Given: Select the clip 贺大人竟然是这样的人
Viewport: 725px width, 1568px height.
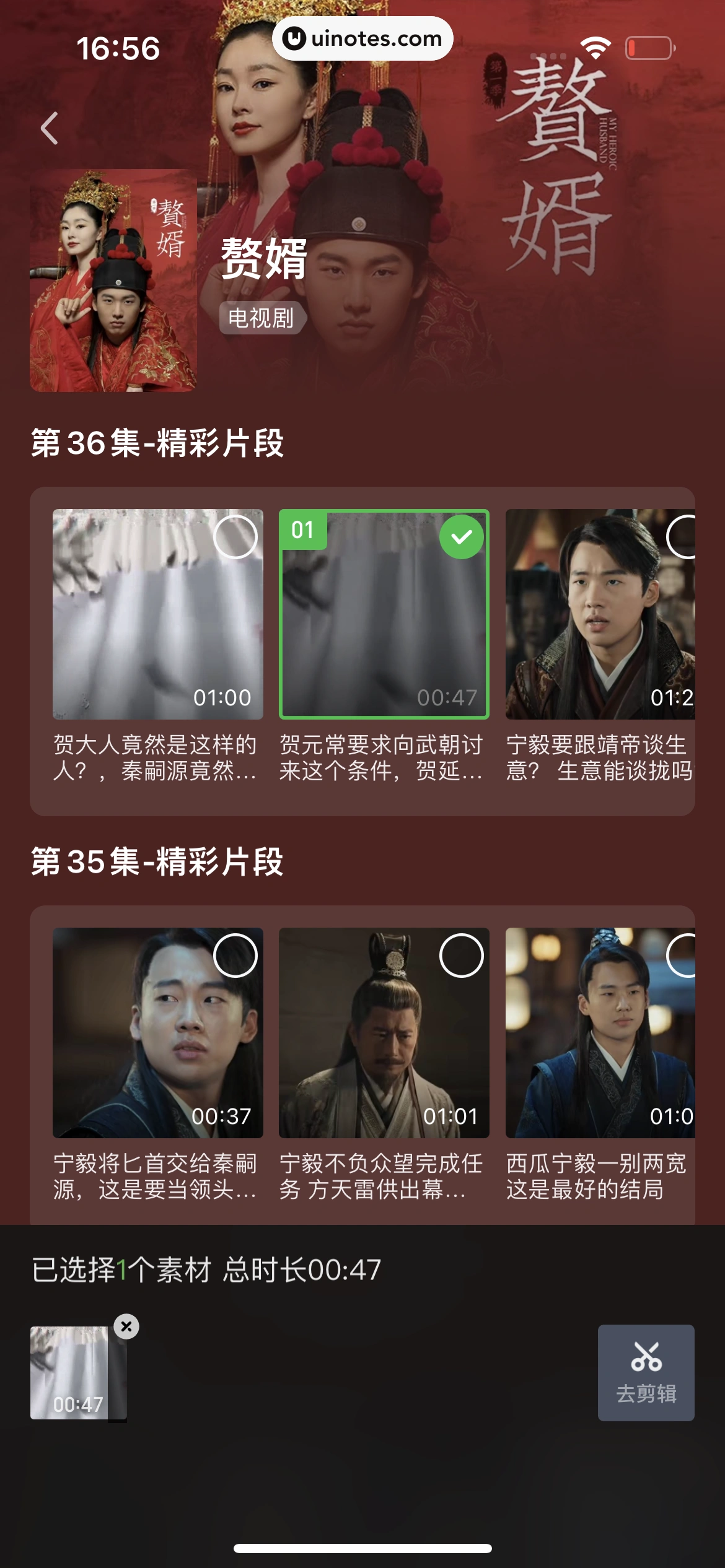Looking at the screenshot, I should [x=235, y=537].
